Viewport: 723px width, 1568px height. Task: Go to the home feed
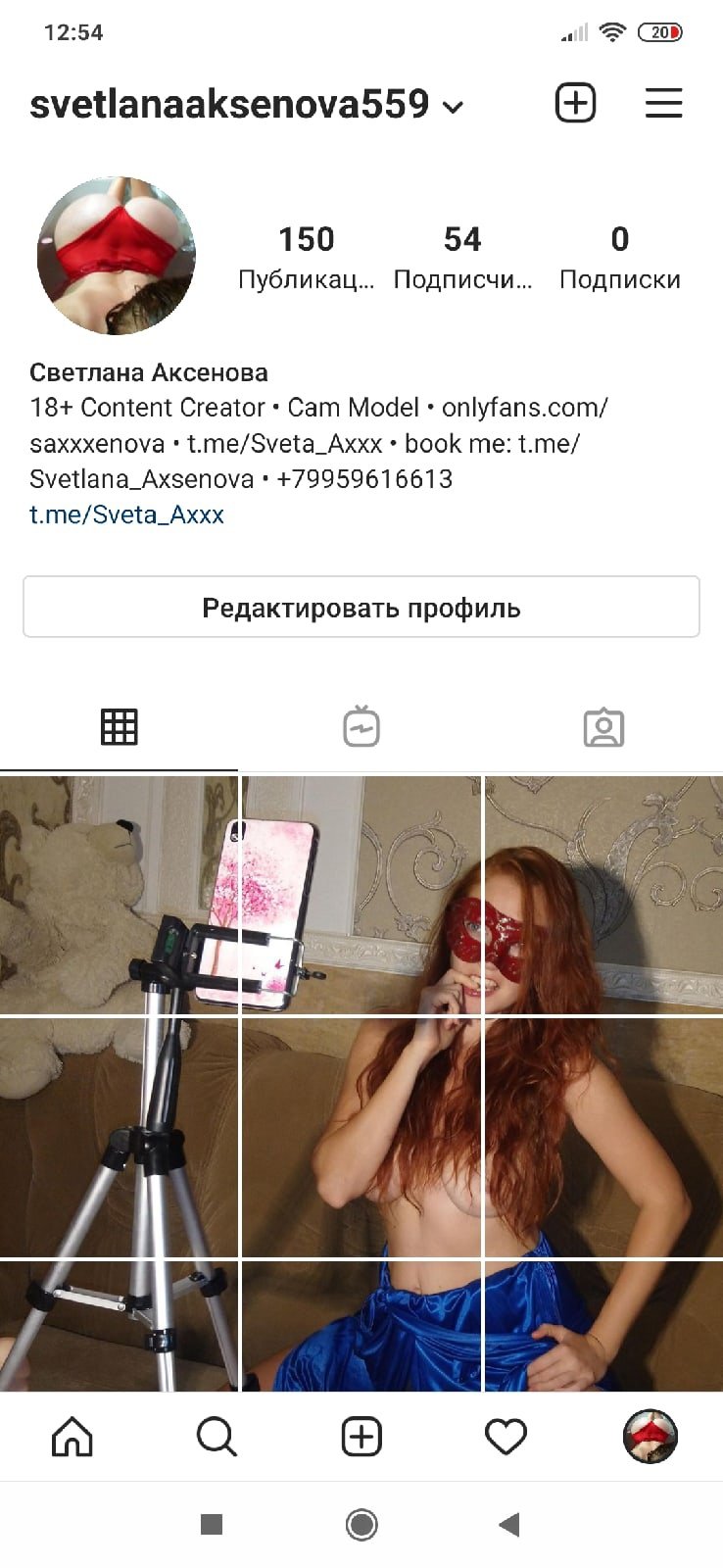click(x=72, y=1437)
